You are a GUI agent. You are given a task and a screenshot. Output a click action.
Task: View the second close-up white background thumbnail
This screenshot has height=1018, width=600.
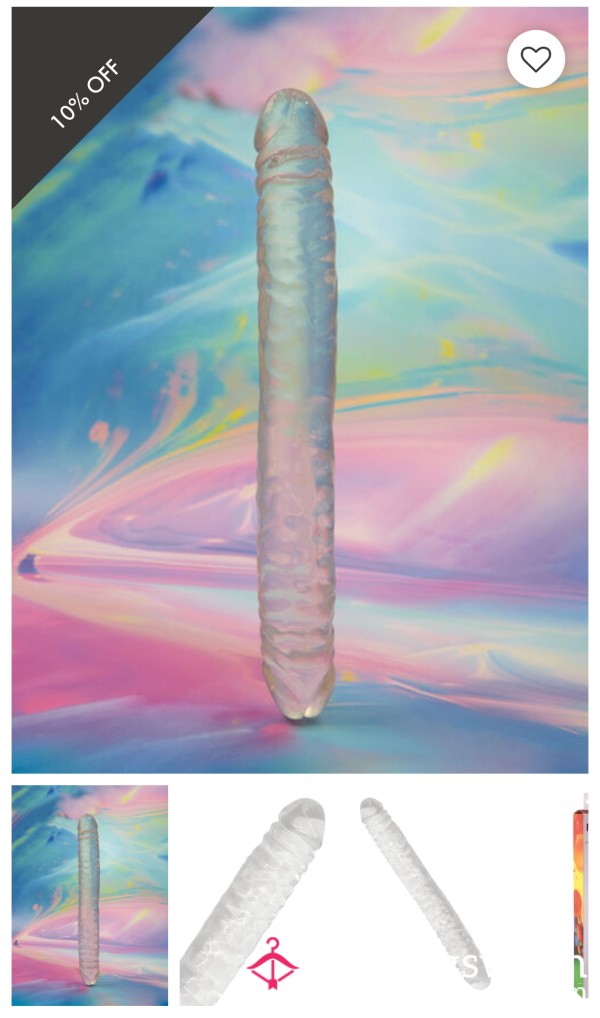coord(258,895)
